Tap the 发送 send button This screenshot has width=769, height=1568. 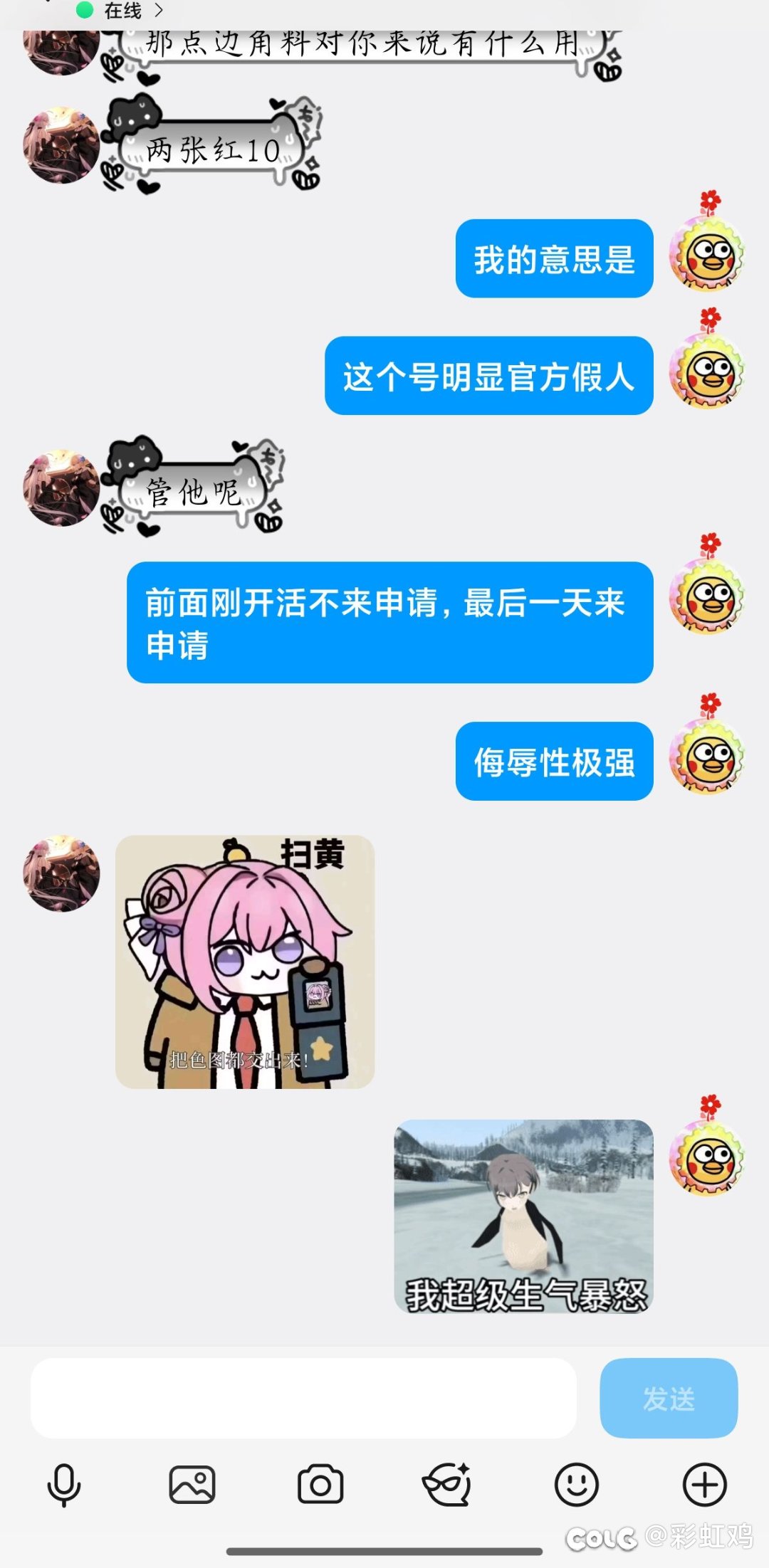click(668, 1398)
